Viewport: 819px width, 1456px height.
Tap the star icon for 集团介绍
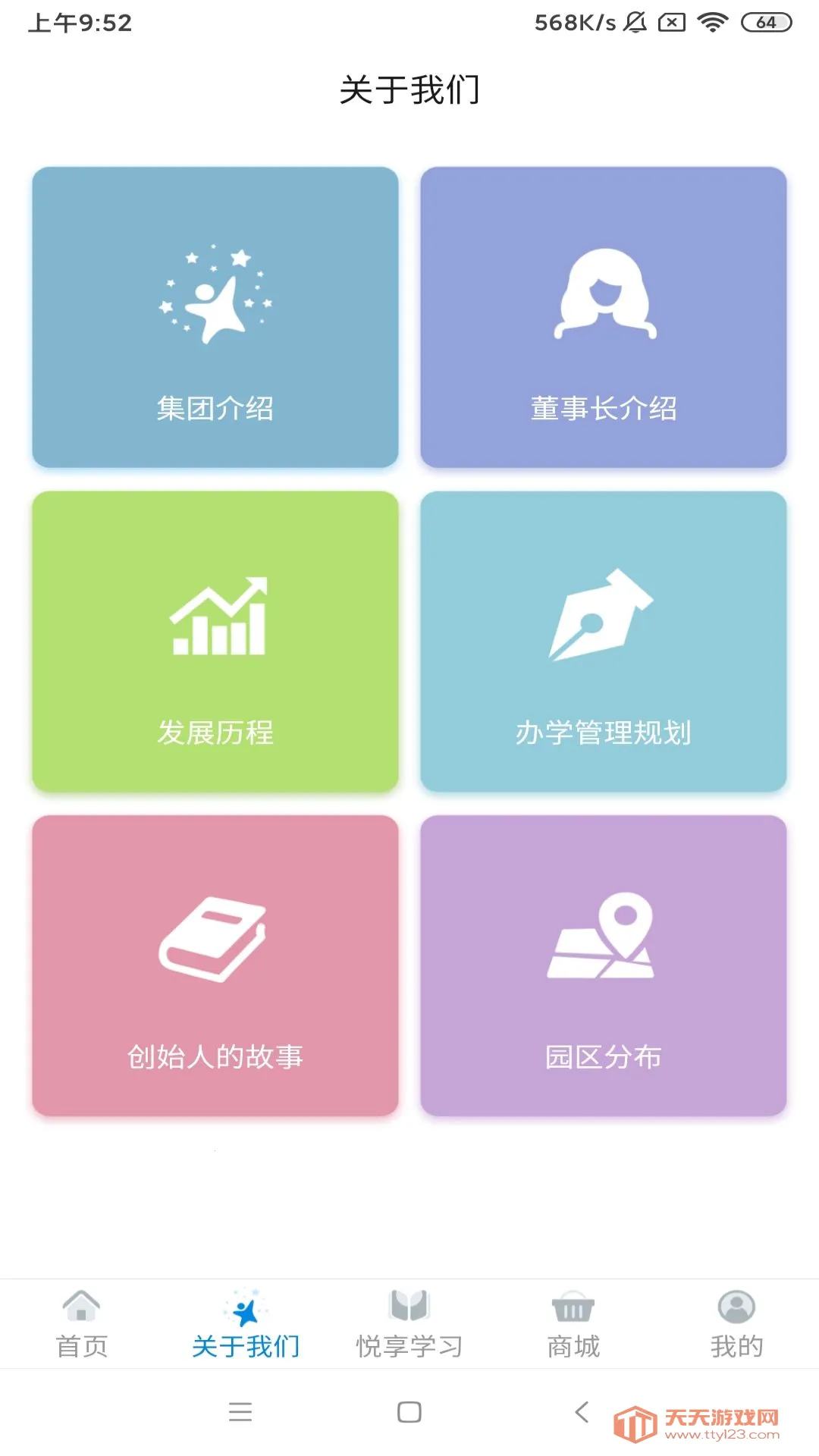click(x=216, y=296)
